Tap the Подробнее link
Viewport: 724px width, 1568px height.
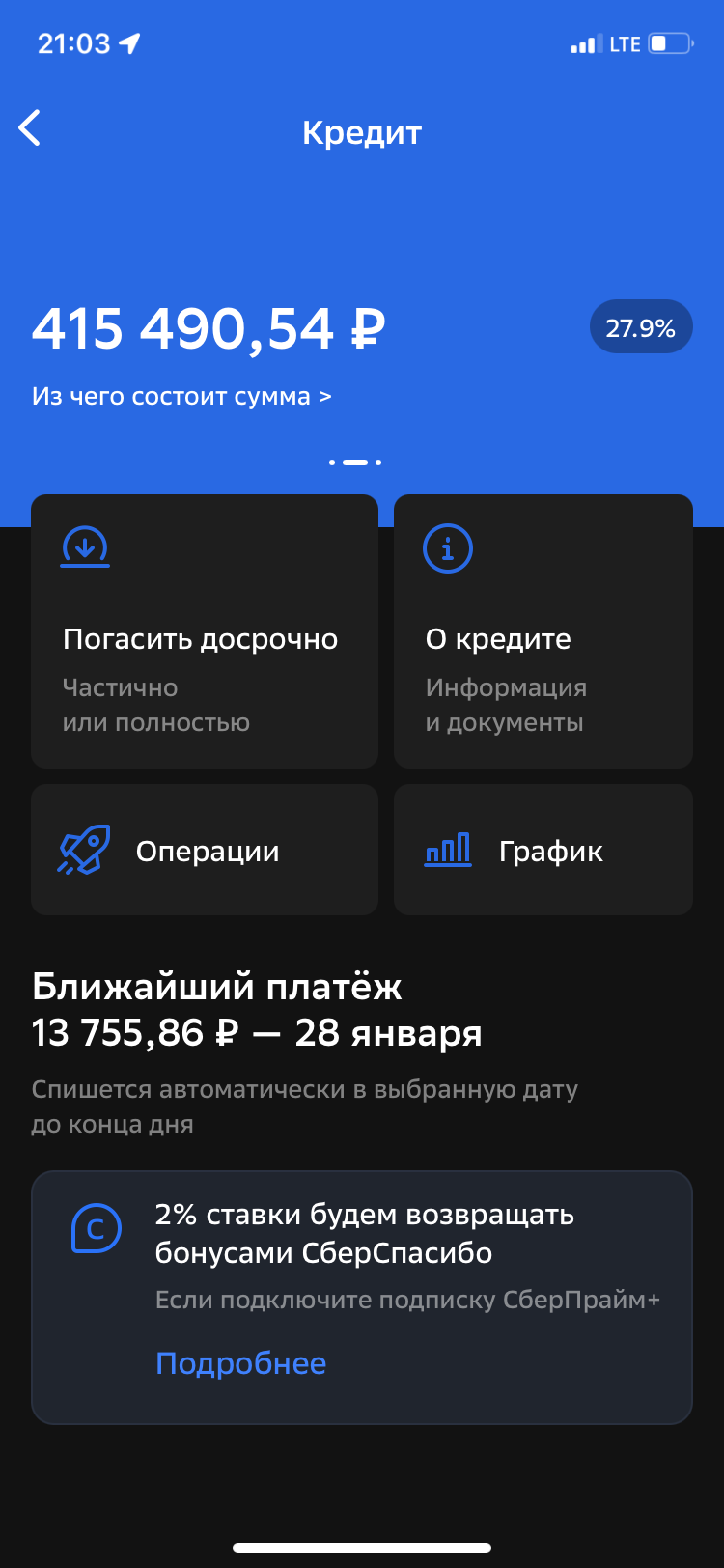(241, 1362)
